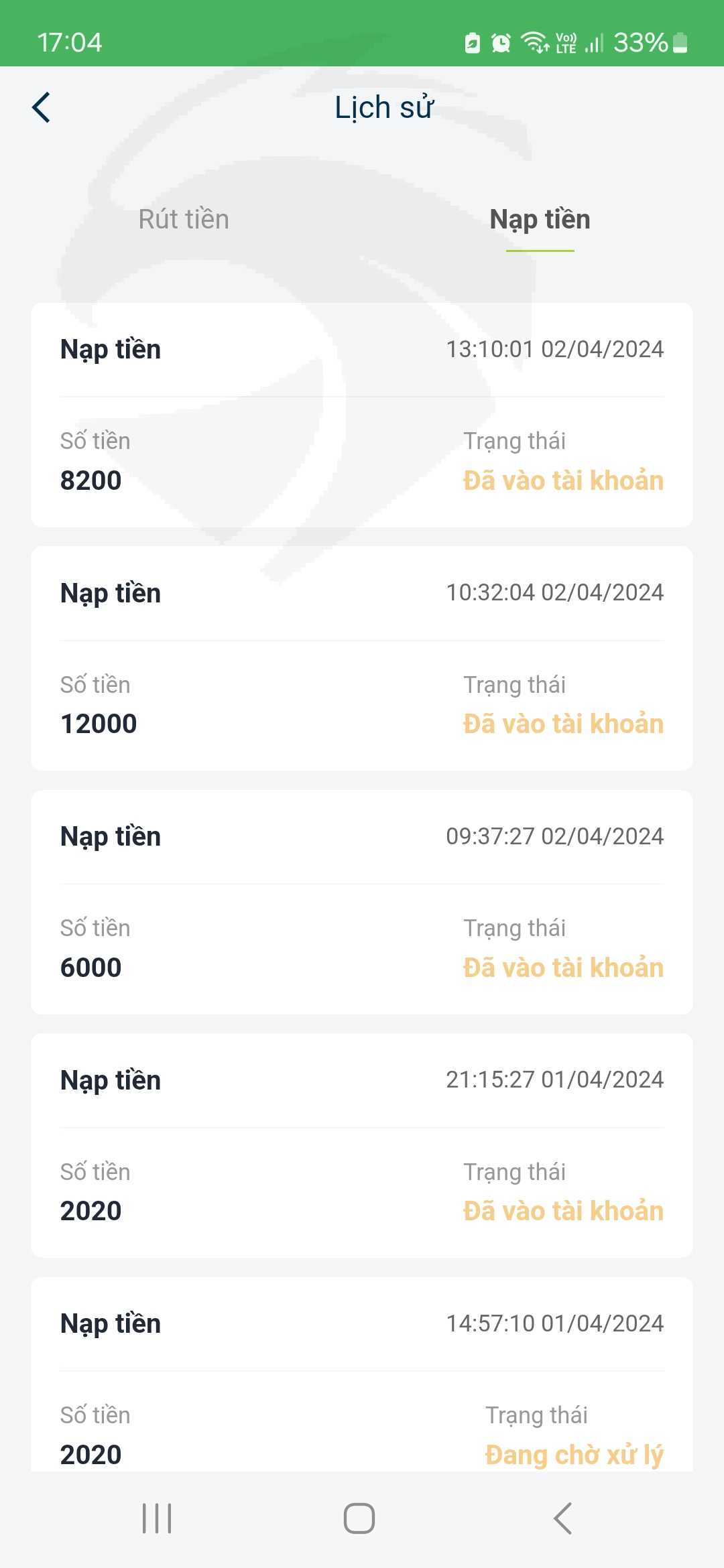Go back using the header arrow

(41, 108)
